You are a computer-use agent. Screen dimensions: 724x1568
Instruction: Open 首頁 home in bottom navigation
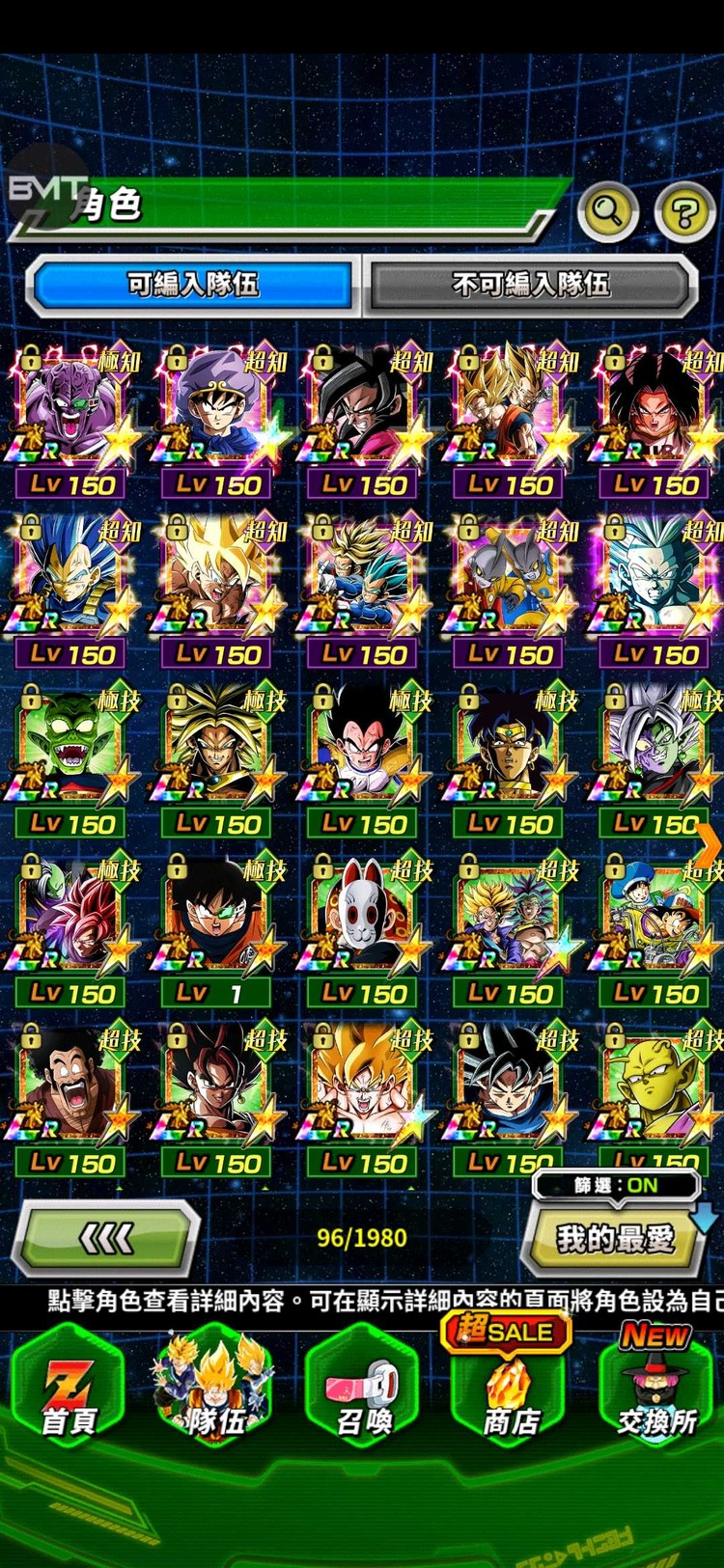(68, 1391)
